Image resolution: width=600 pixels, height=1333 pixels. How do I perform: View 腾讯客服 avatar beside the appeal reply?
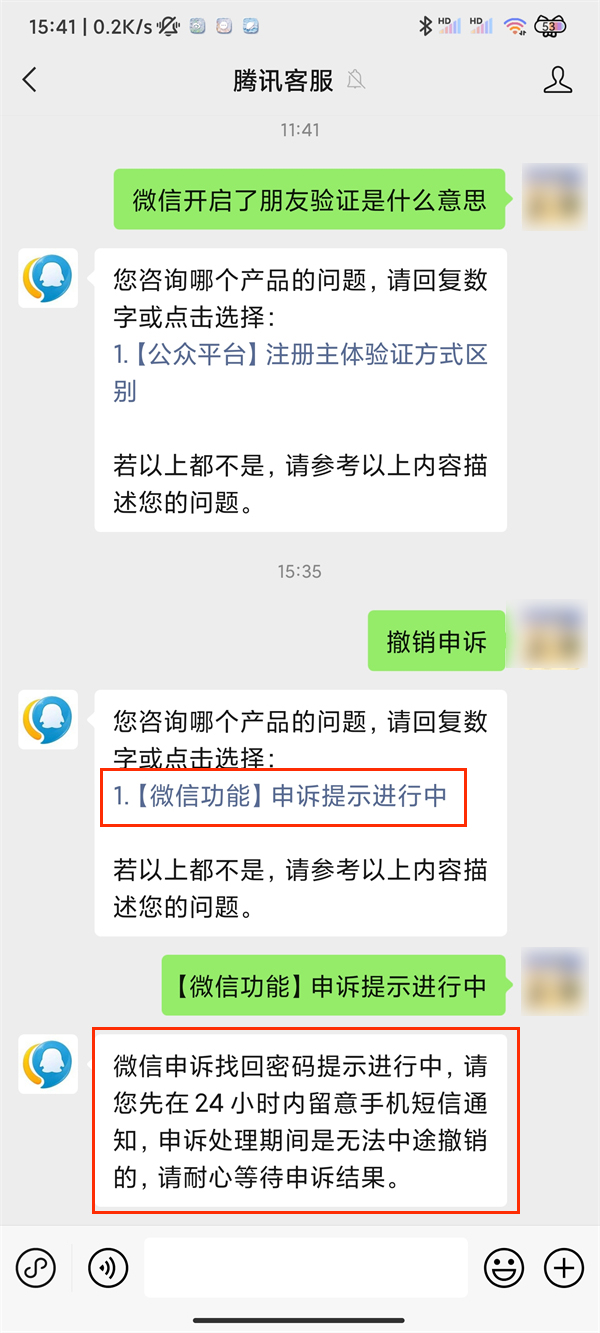tap(48, 1064)
